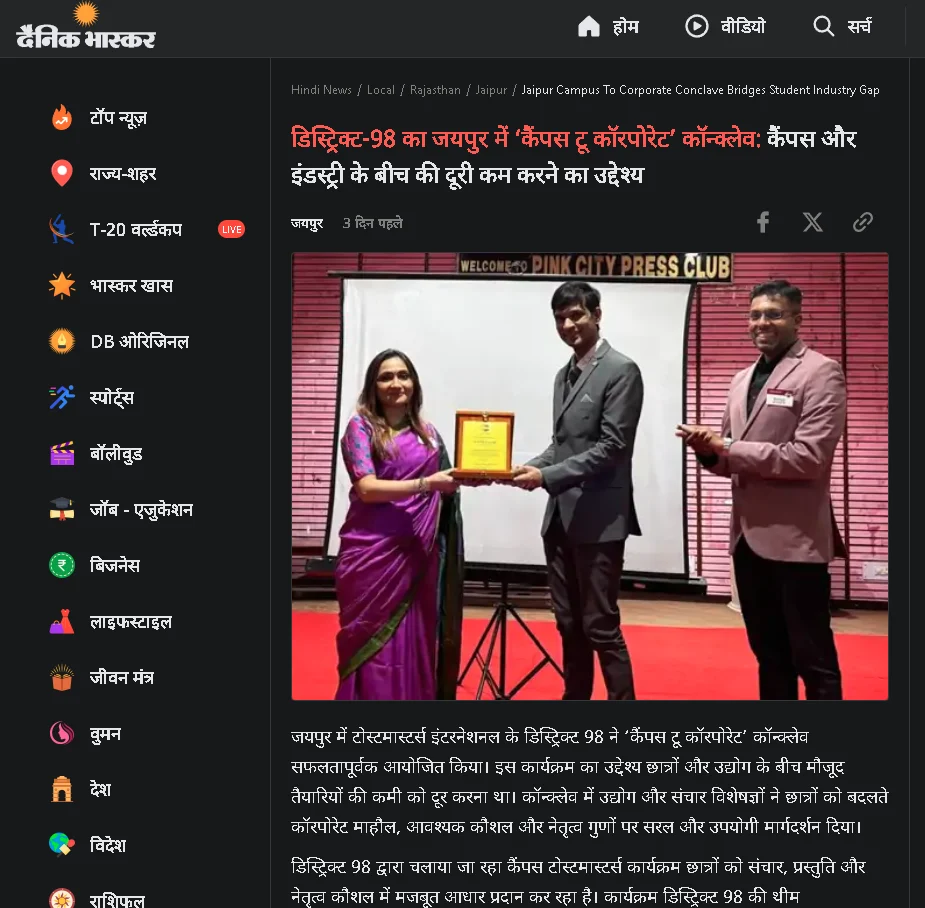Tap दैनिक भास्कर logo to go home
Image resolution: width=925 pixels, height=908 pixels.
(86, 28)
